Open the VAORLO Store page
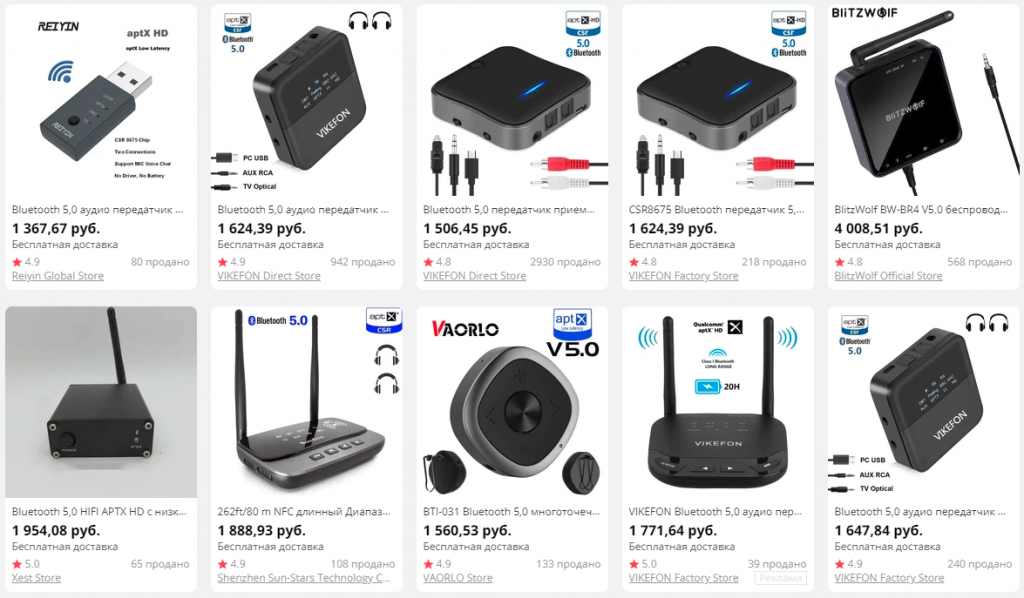Image resolution: width=1024 pixels, height=598 pixels. (458, 578)
